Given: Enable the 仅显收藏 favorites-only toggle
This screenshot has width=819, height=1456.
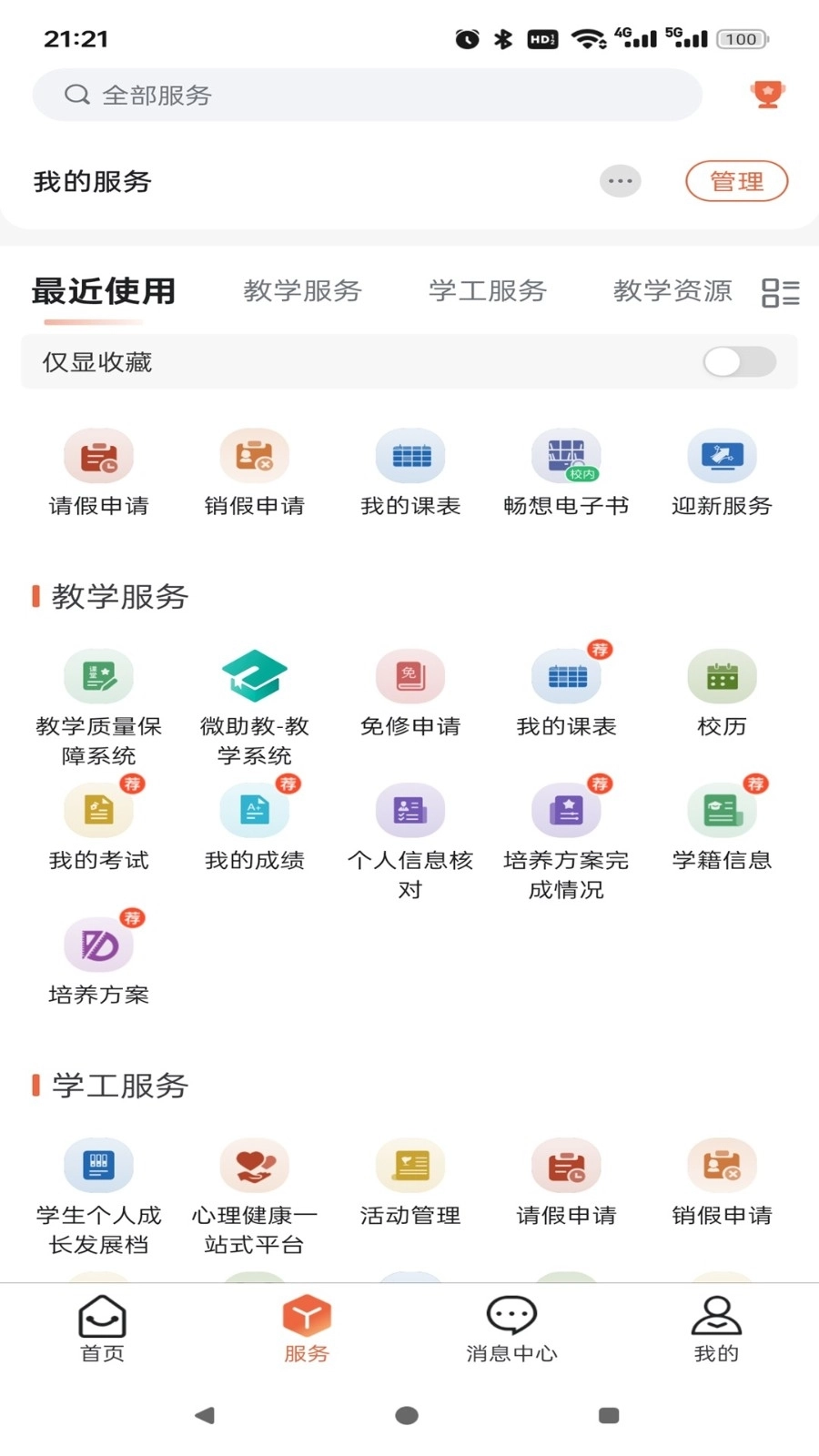Looking at the screenshot, I should click(737, 361).
